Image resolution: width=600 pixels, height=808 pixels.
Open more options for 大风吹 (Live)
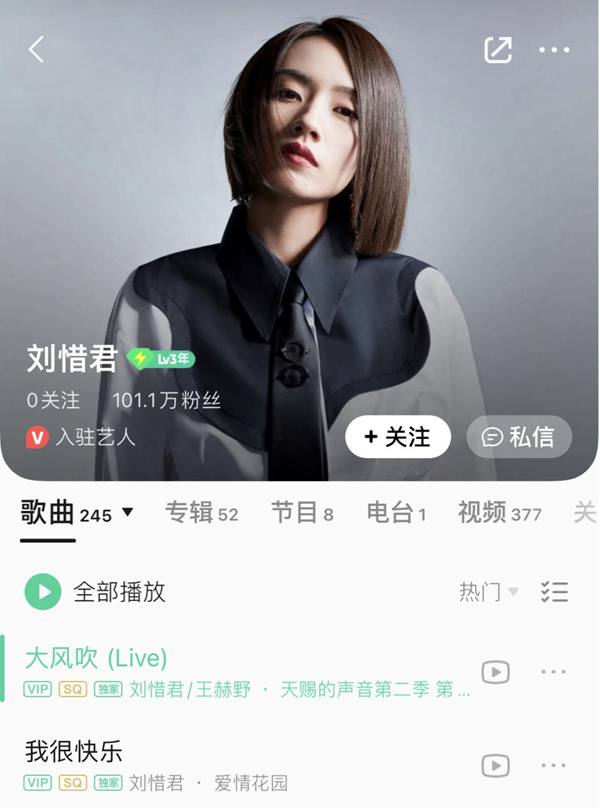pyautogui.click(x=553, y=672)
